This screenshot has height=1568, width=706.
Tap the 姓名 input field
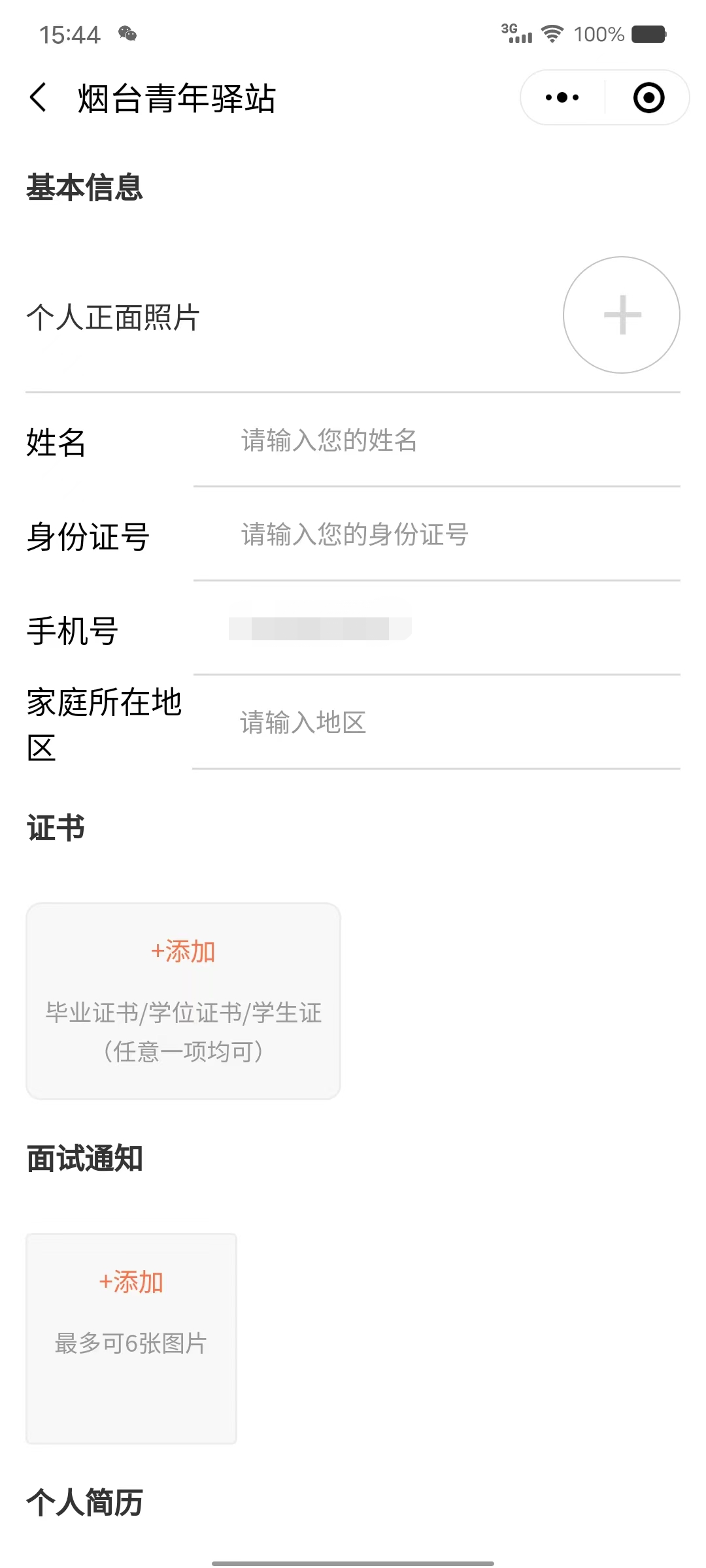coord(437,441)
